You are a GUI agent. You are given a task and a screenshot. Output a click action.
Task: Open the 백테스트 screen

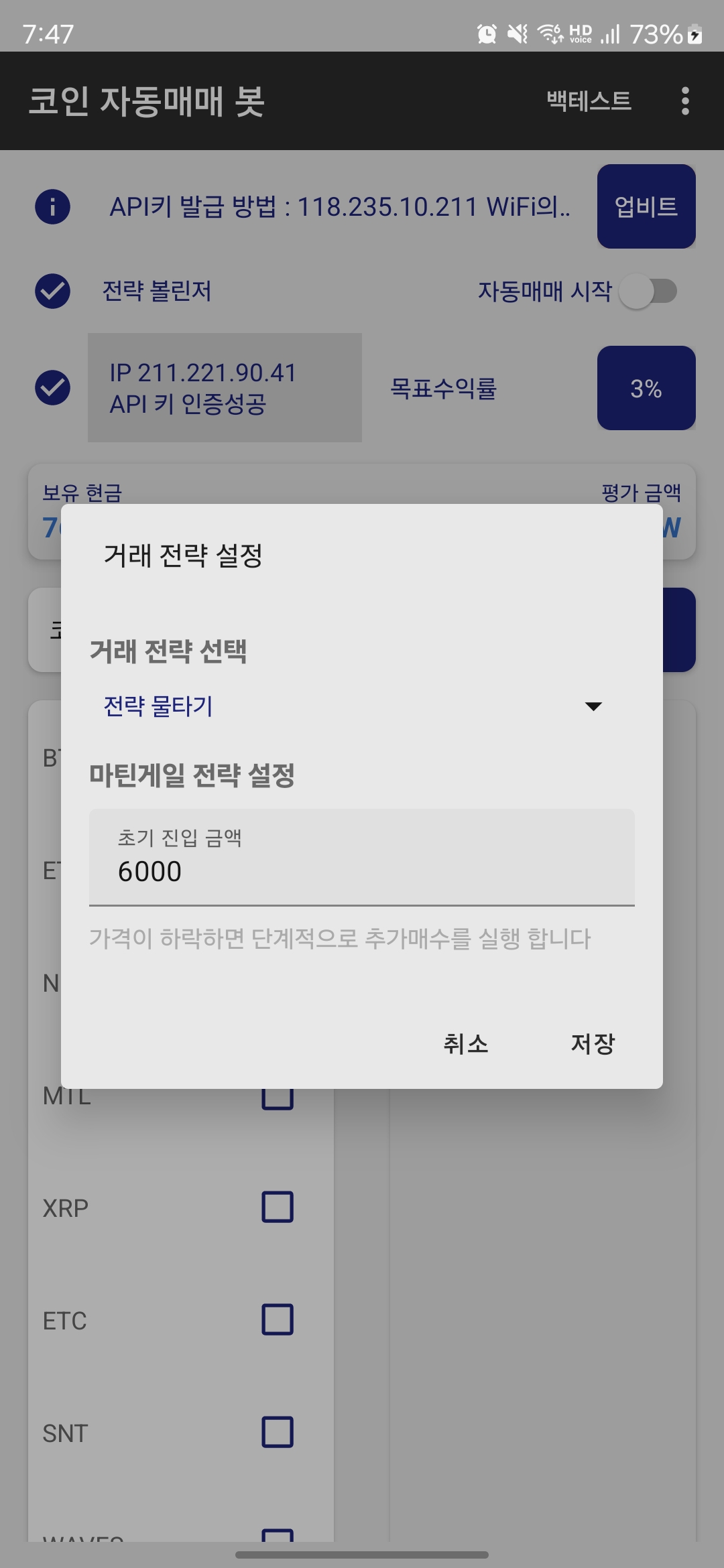point(589,101)
